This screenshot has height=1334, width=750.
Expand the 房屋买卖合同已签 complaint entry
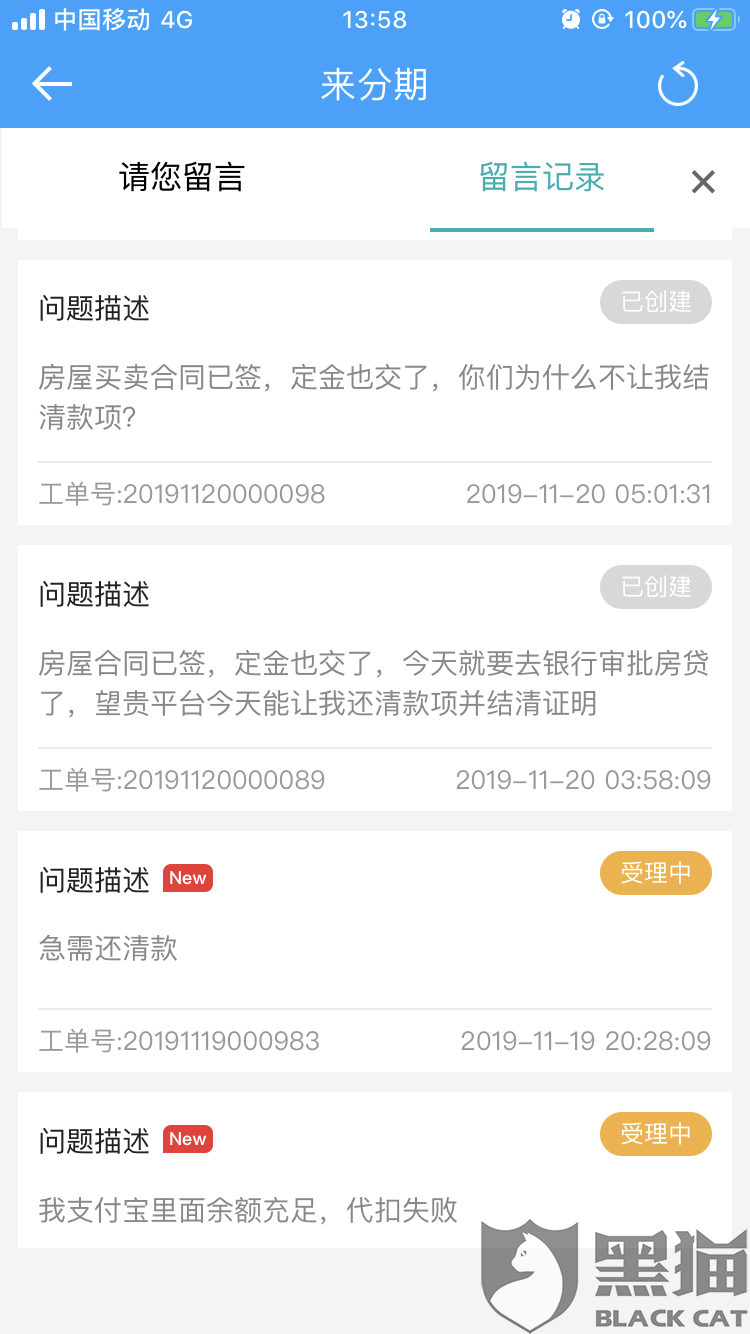(x=375, y=394)
